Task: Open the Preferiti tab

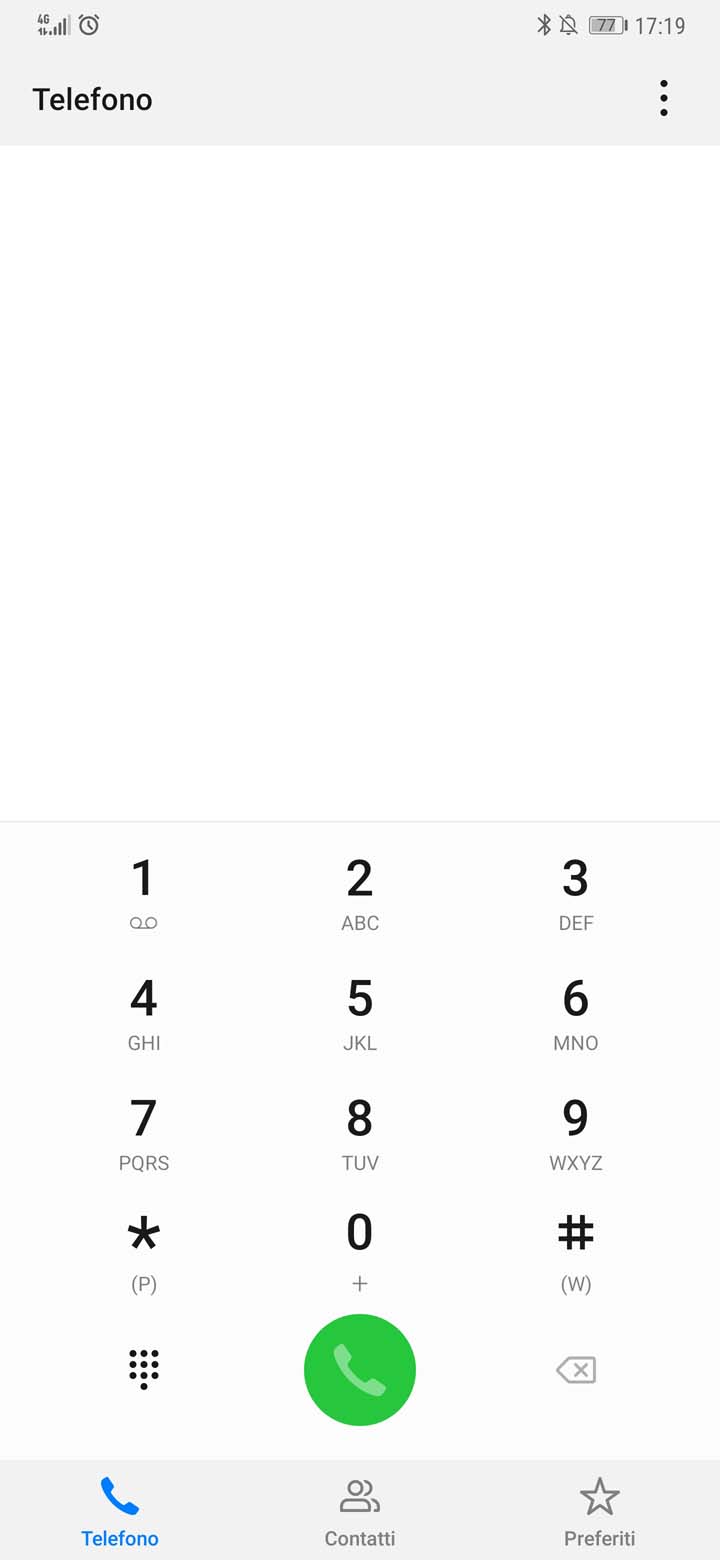Action: [600, 1513]
